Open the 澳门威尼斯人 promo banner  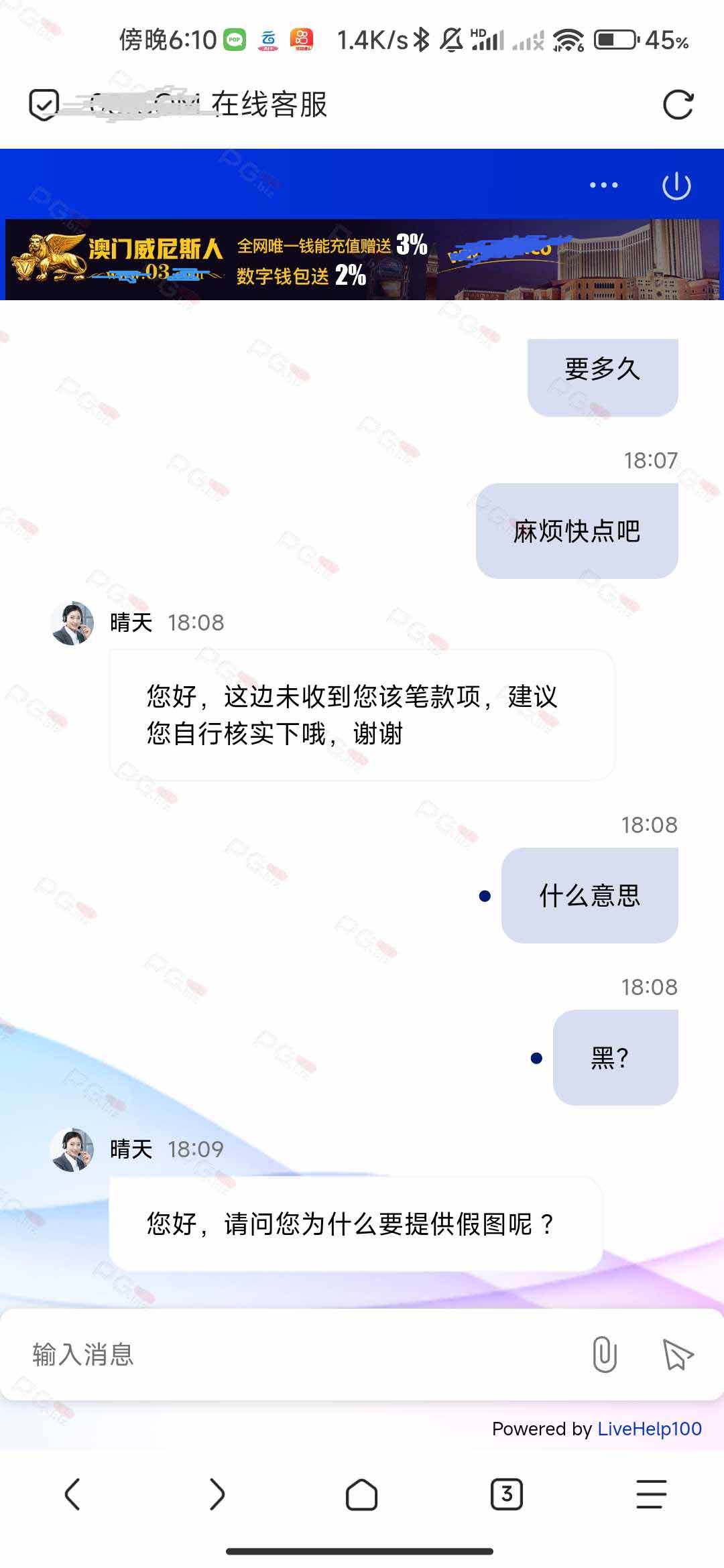(x=362, y=259)
